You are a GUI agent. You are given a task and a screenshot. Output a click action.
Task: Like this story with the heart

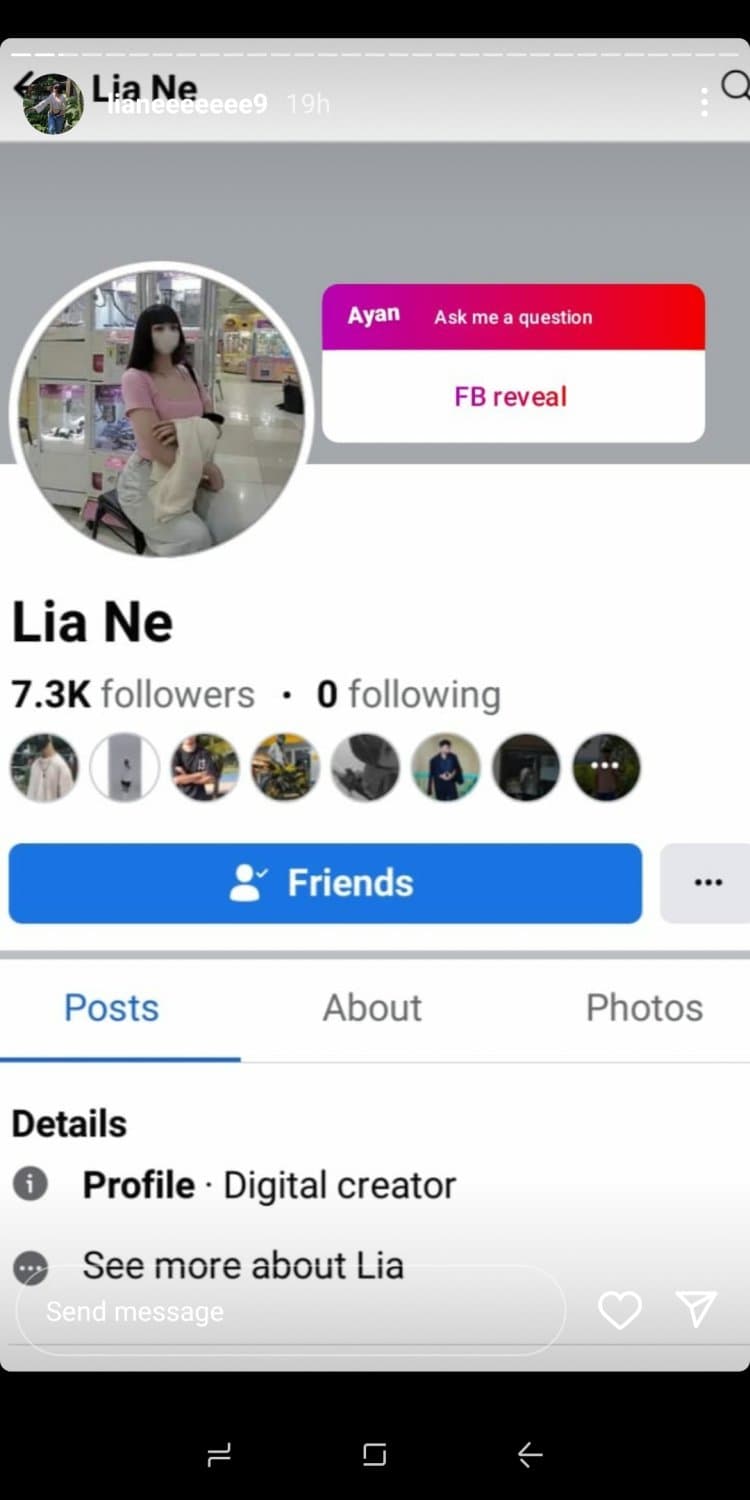tap(619, 1310)
